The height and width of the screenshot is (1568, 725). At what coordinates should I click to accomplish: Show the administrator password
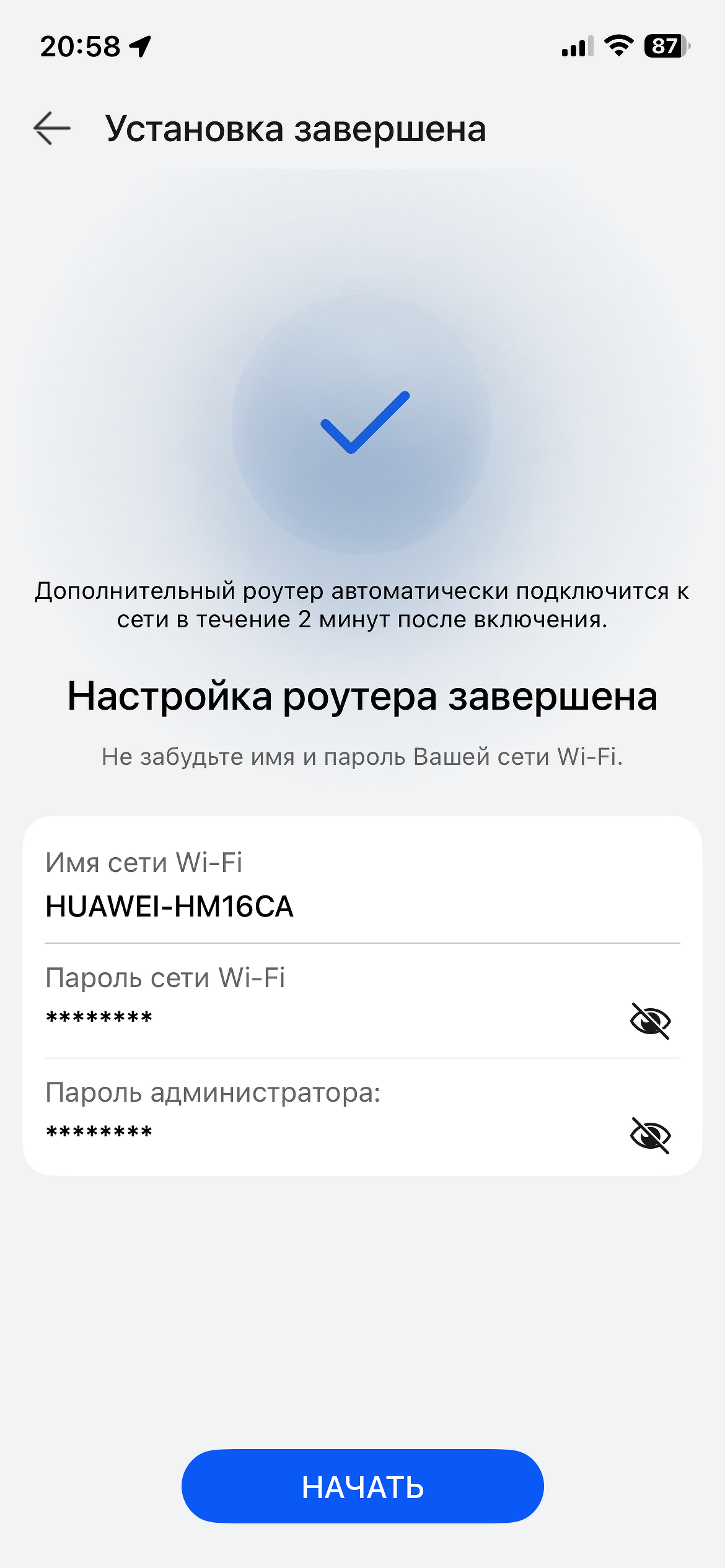[x=650, y=1135]
